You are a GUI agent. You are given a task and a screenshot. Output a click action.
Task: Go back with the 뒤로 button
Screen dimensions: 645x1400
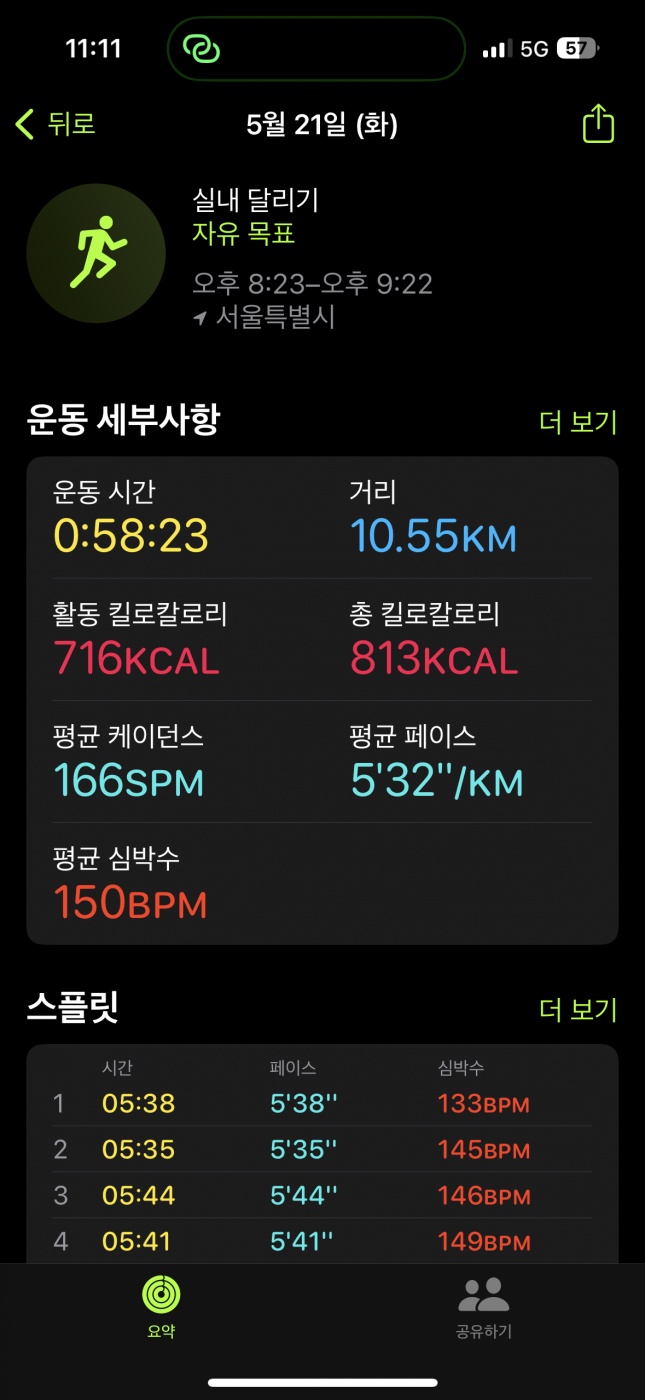56,125
